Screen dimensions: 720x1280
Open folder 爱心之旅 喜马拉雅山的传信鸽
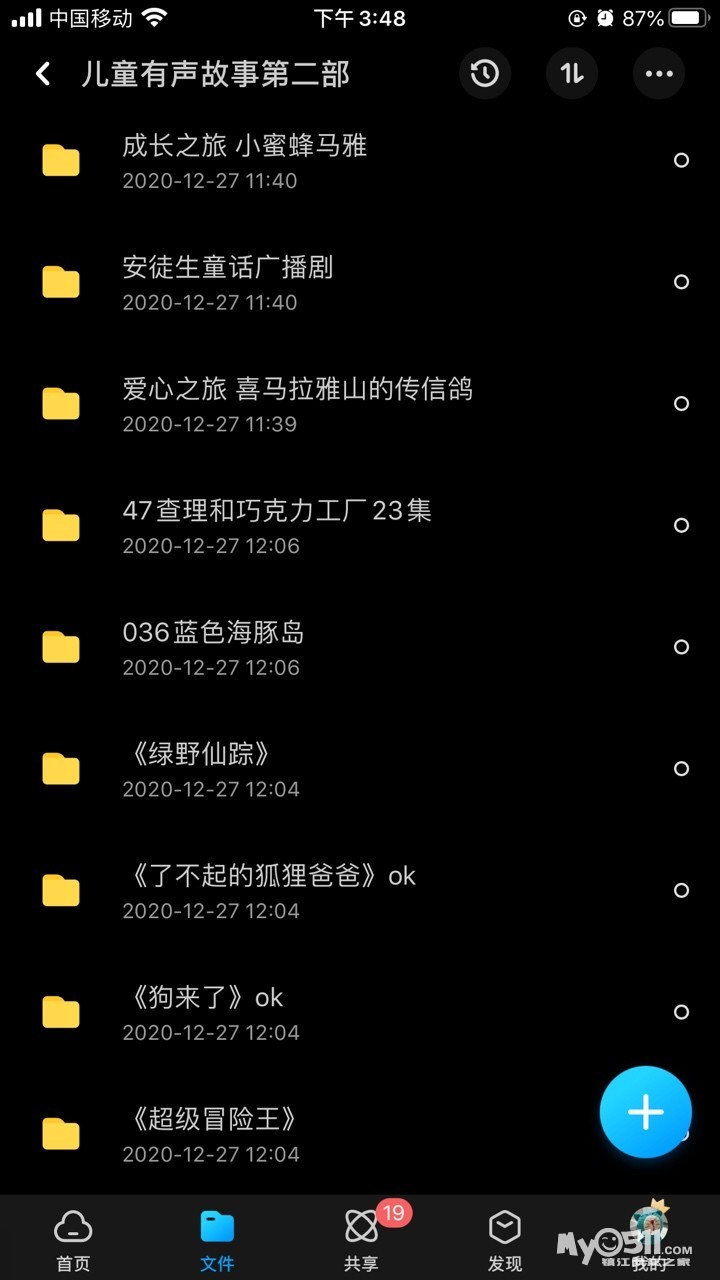(x=297, y=403)
